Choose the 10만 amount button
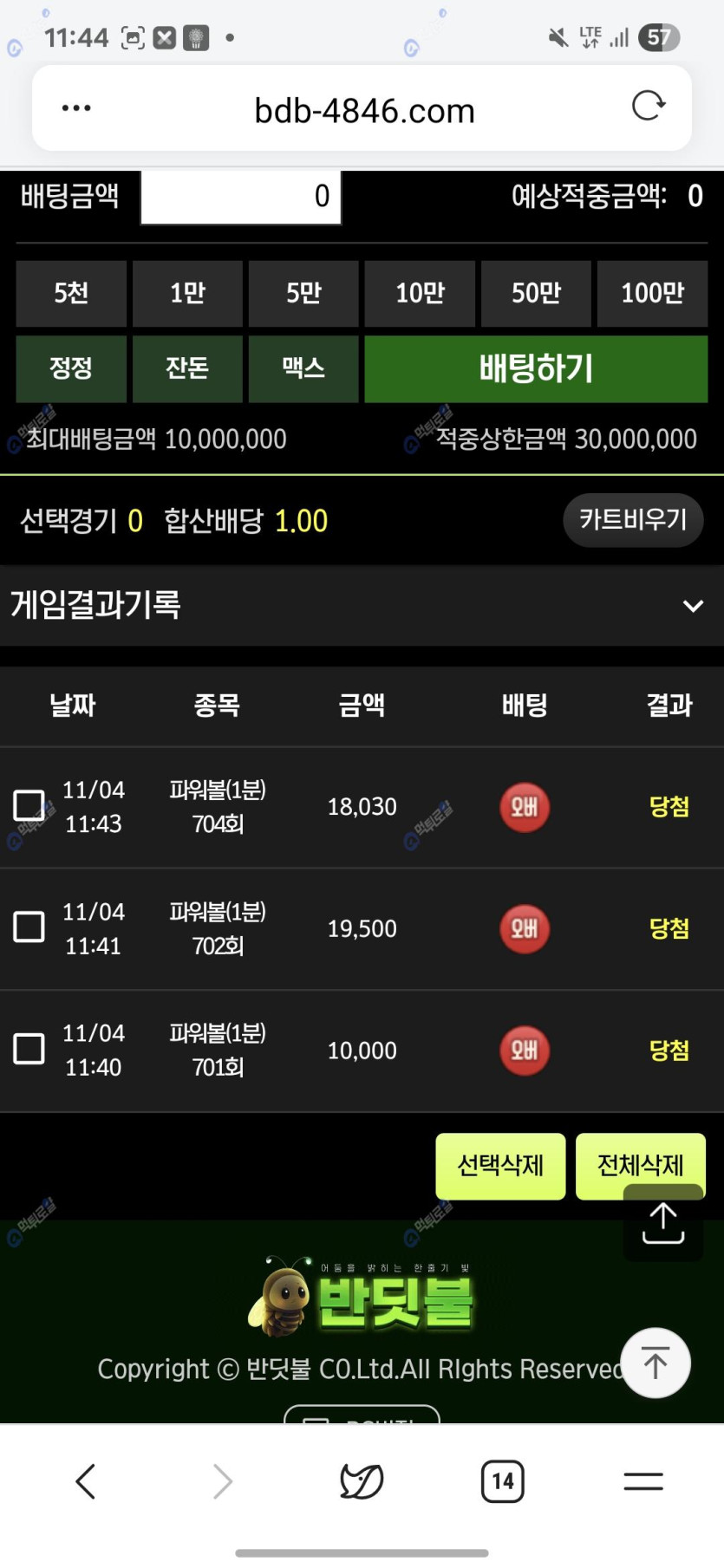 (420, 293)
